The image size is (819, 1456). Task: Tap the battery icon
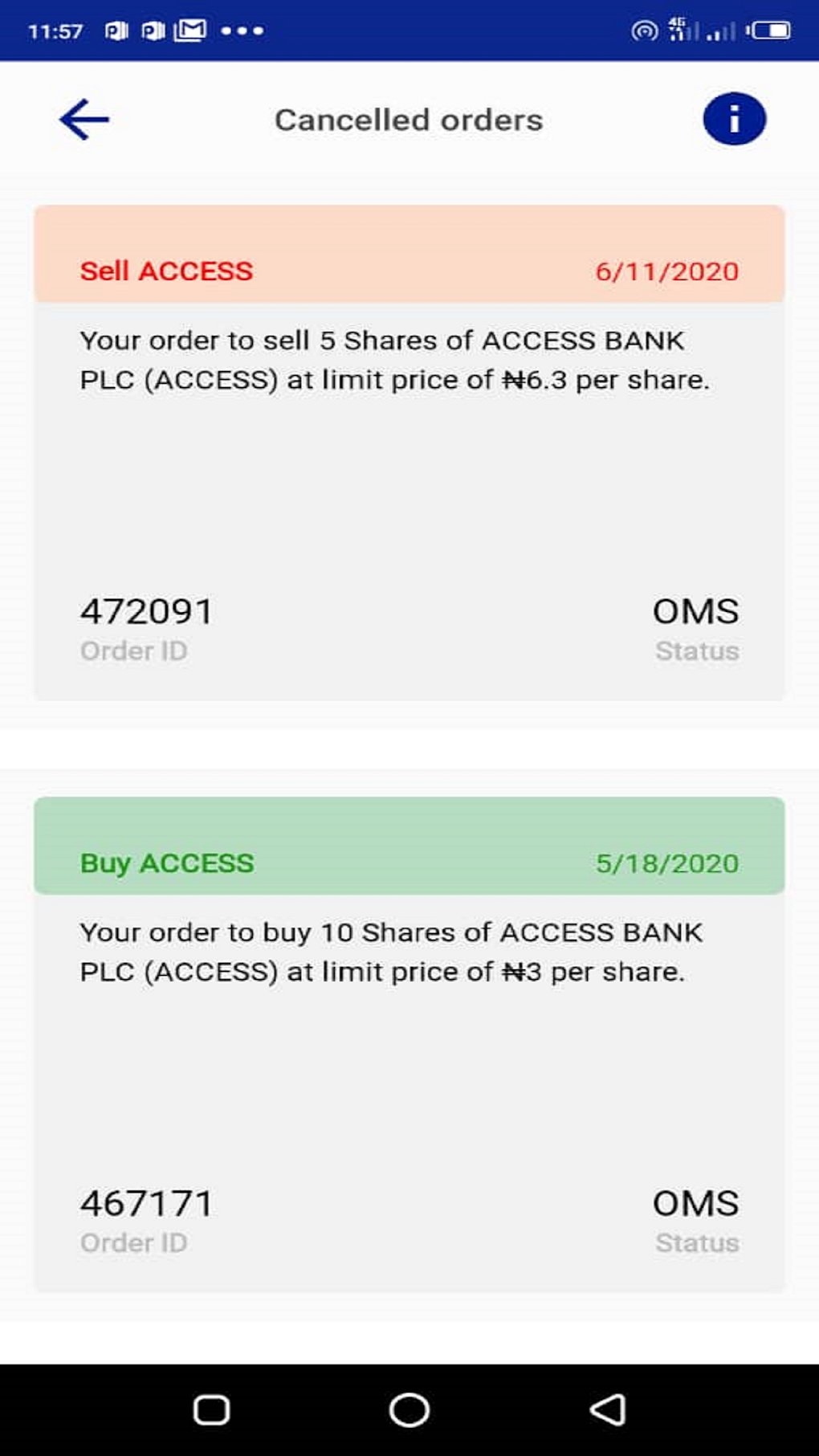pos(769,31)
